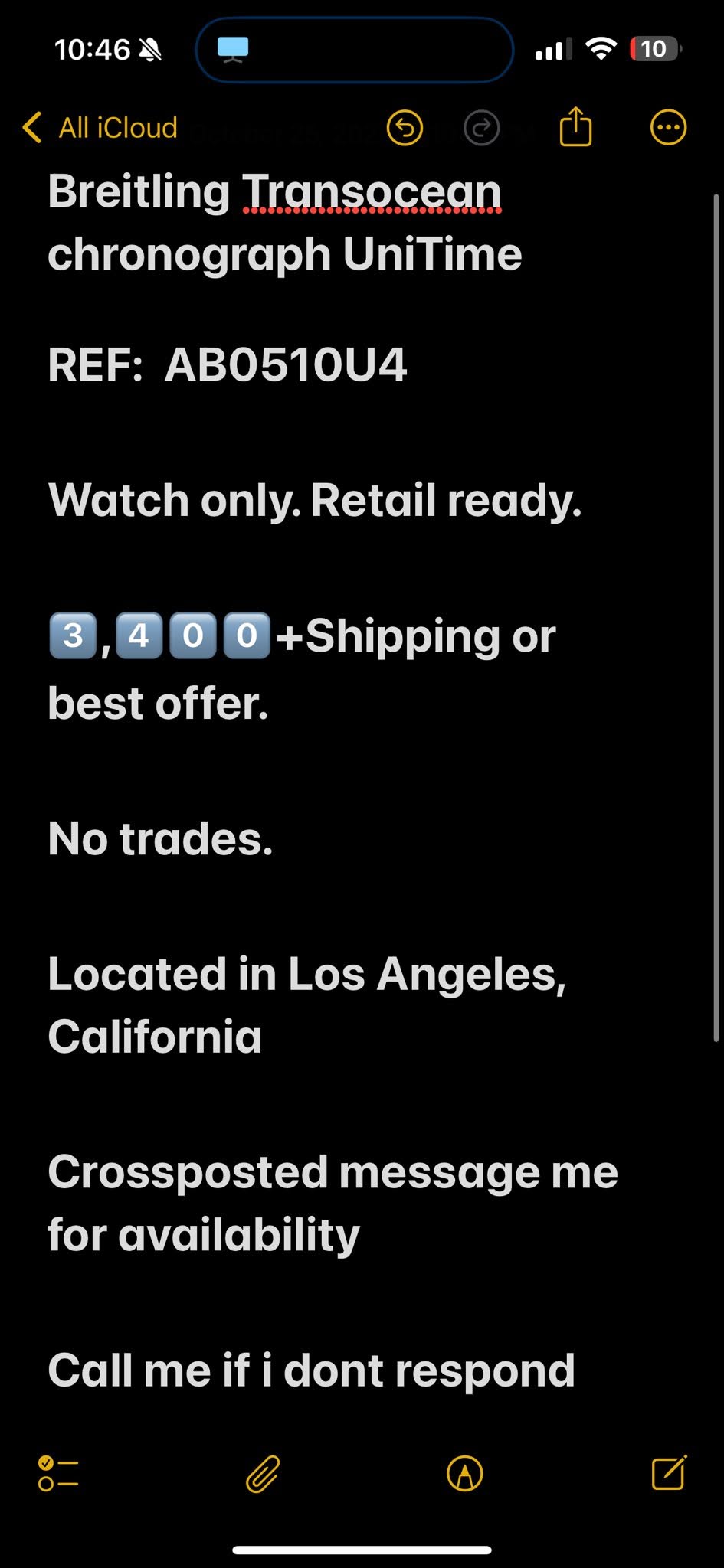Add a checklist to the note
Screen dimensions: 724x1568
coord(58,1473)
